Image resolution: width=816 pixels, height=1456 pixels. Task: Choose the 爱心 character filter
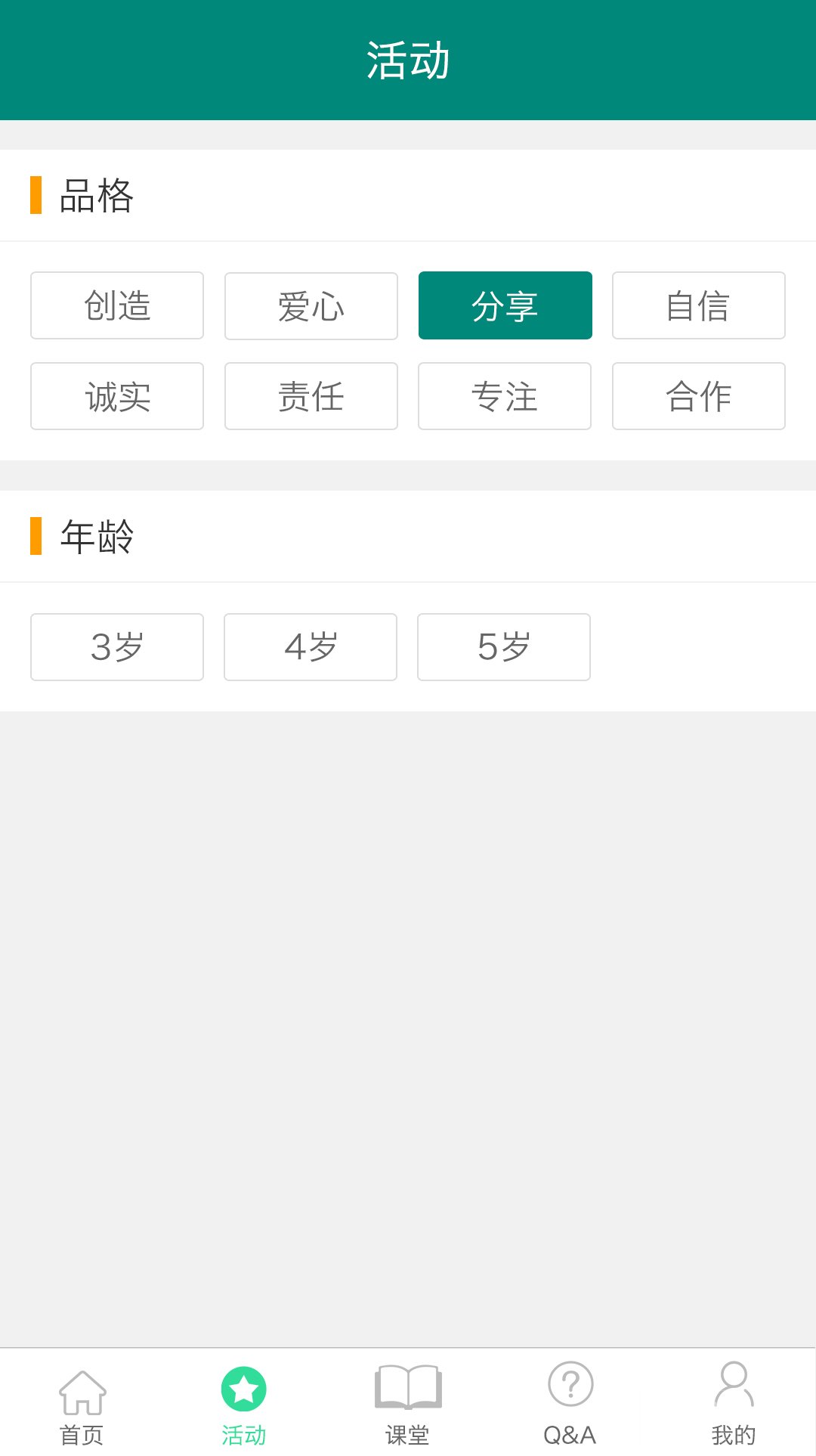tap(311, 305)
